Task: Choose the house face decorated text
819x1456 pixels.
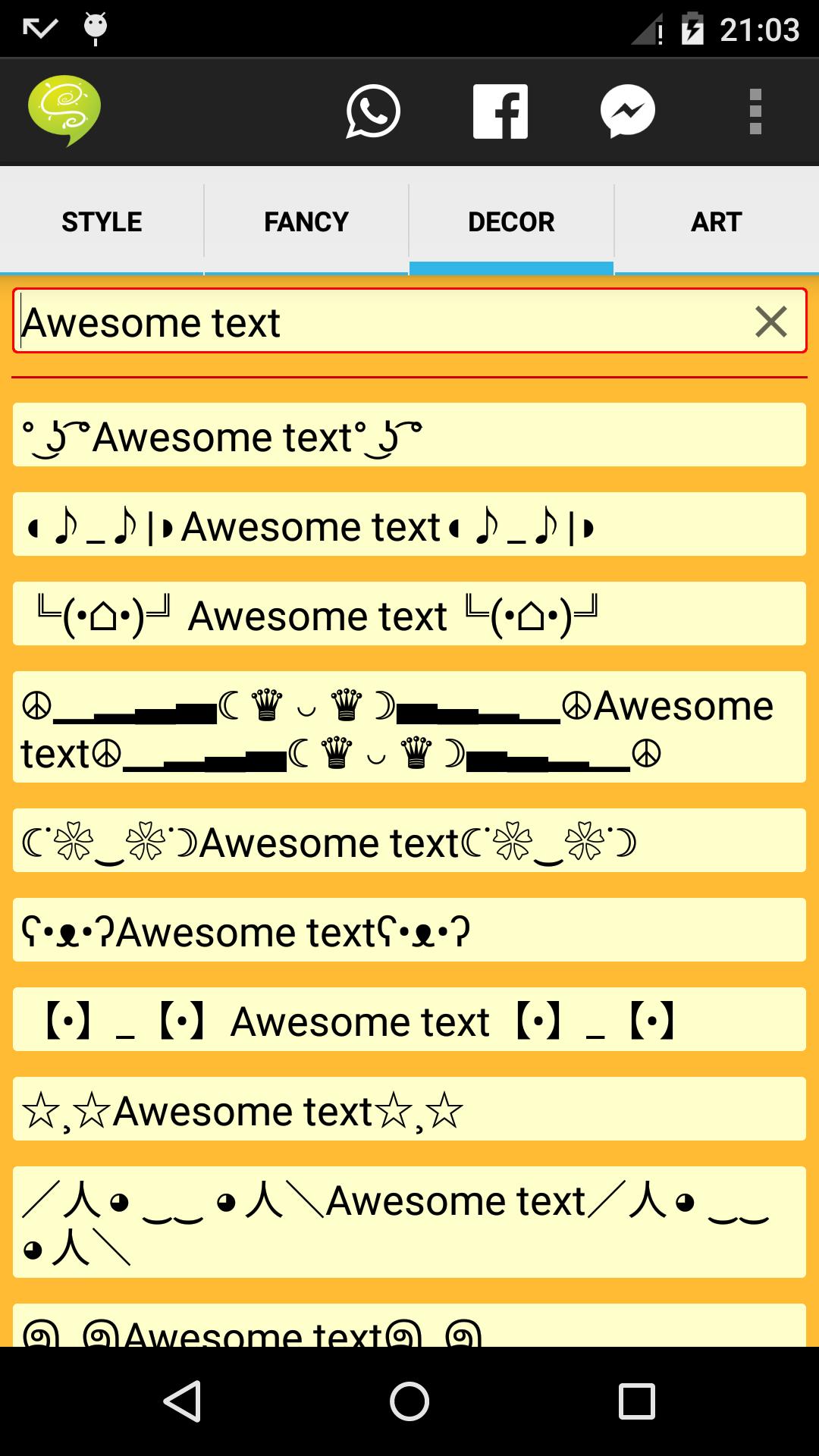Action: [x=409, y=614]
